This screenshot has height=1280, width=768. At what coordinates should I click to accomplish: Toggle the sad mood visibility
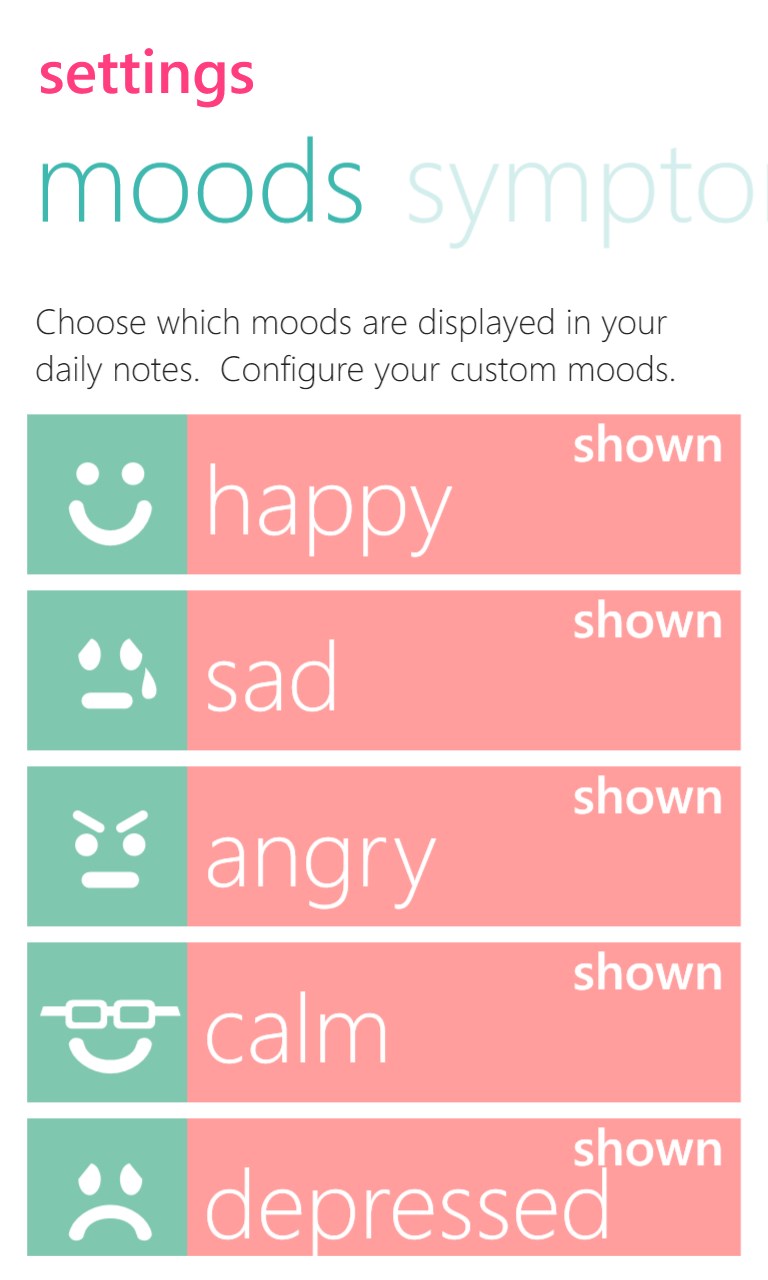click(463, 670)
